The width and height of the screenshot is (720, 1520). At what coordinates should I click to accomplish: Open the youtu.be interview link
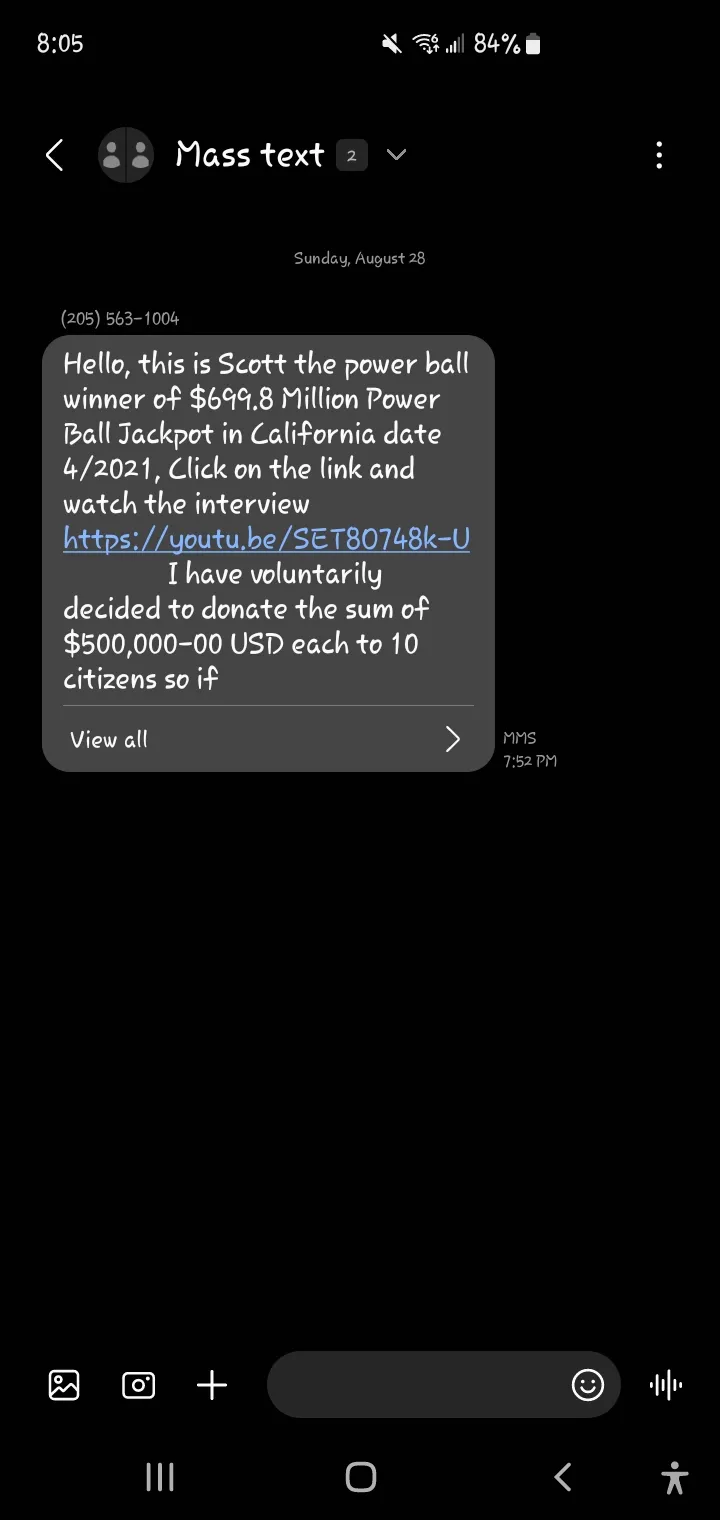click(266, 539)
